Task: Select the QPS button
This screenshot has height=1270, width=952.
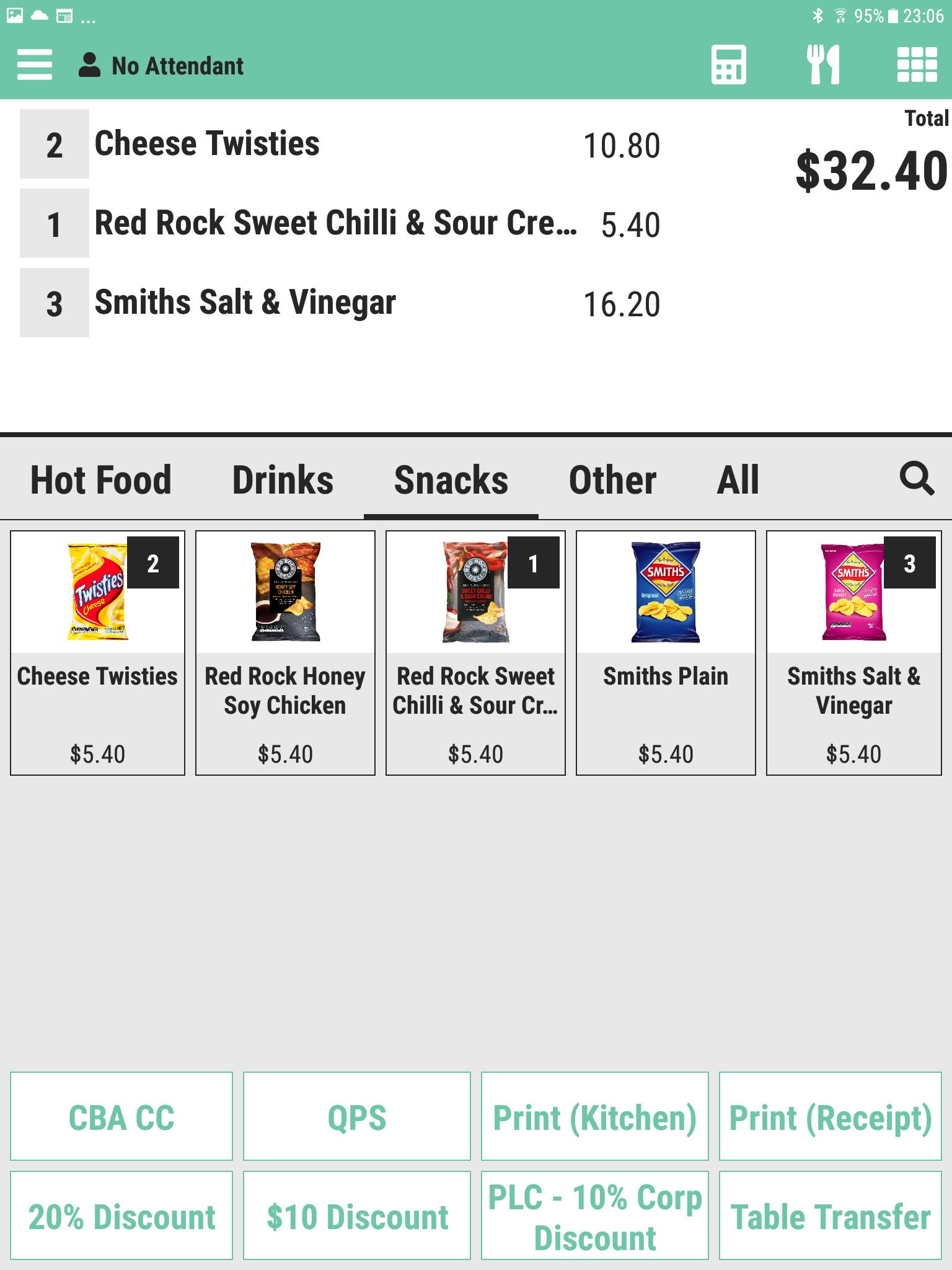Action: click(x=357, y=1117)
